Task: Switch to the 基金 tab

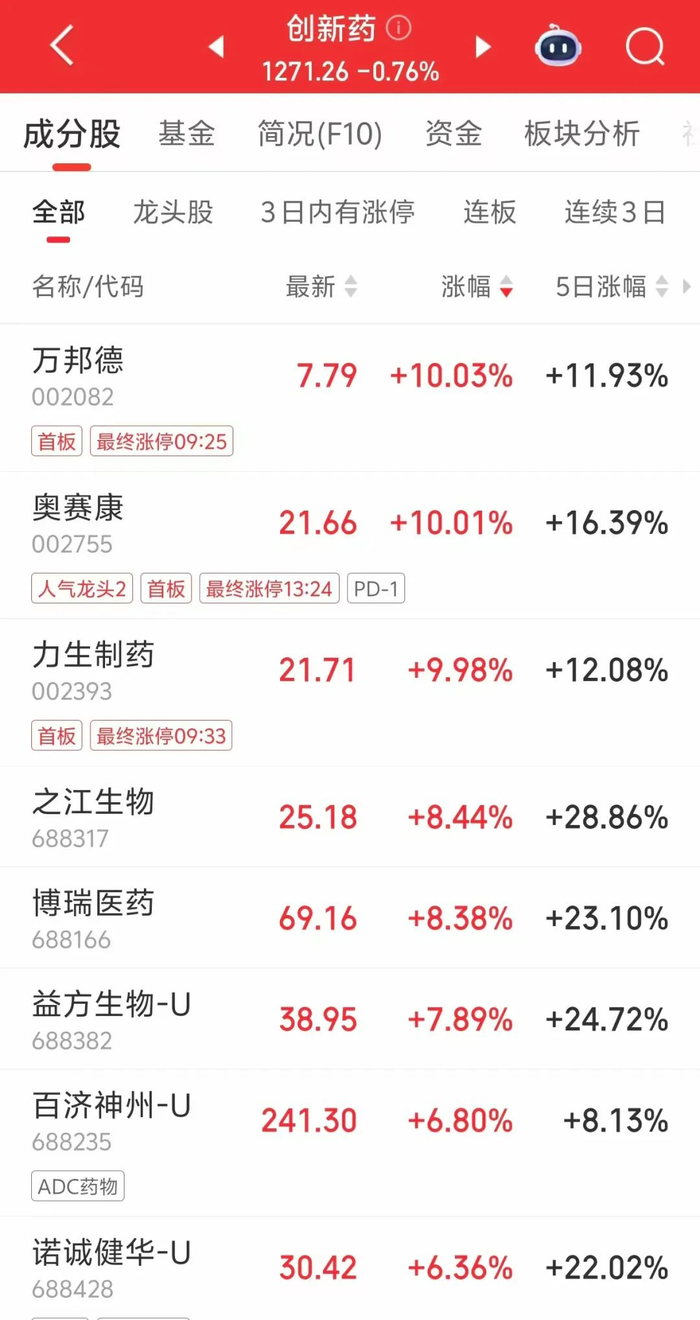Action: click(187, 134)
